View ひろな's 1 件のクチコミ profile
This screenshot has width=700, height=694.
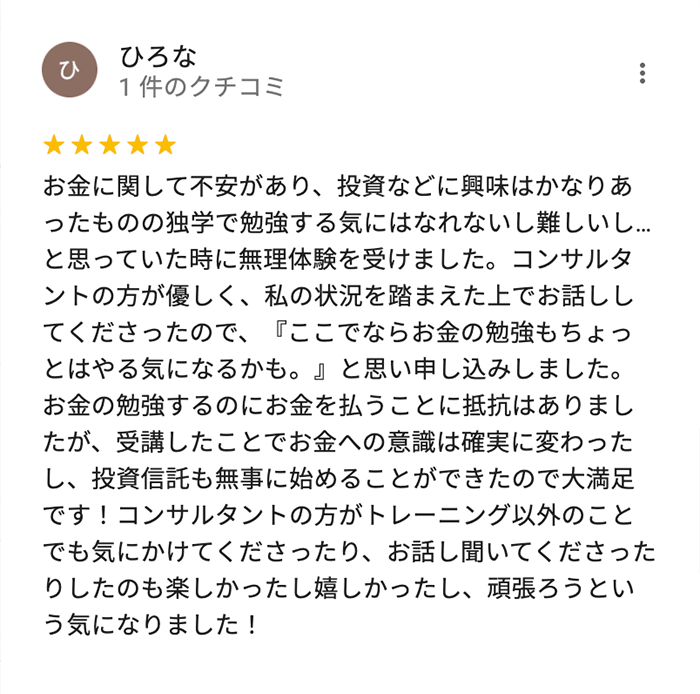pyautogui.click(x=201, y=88)
